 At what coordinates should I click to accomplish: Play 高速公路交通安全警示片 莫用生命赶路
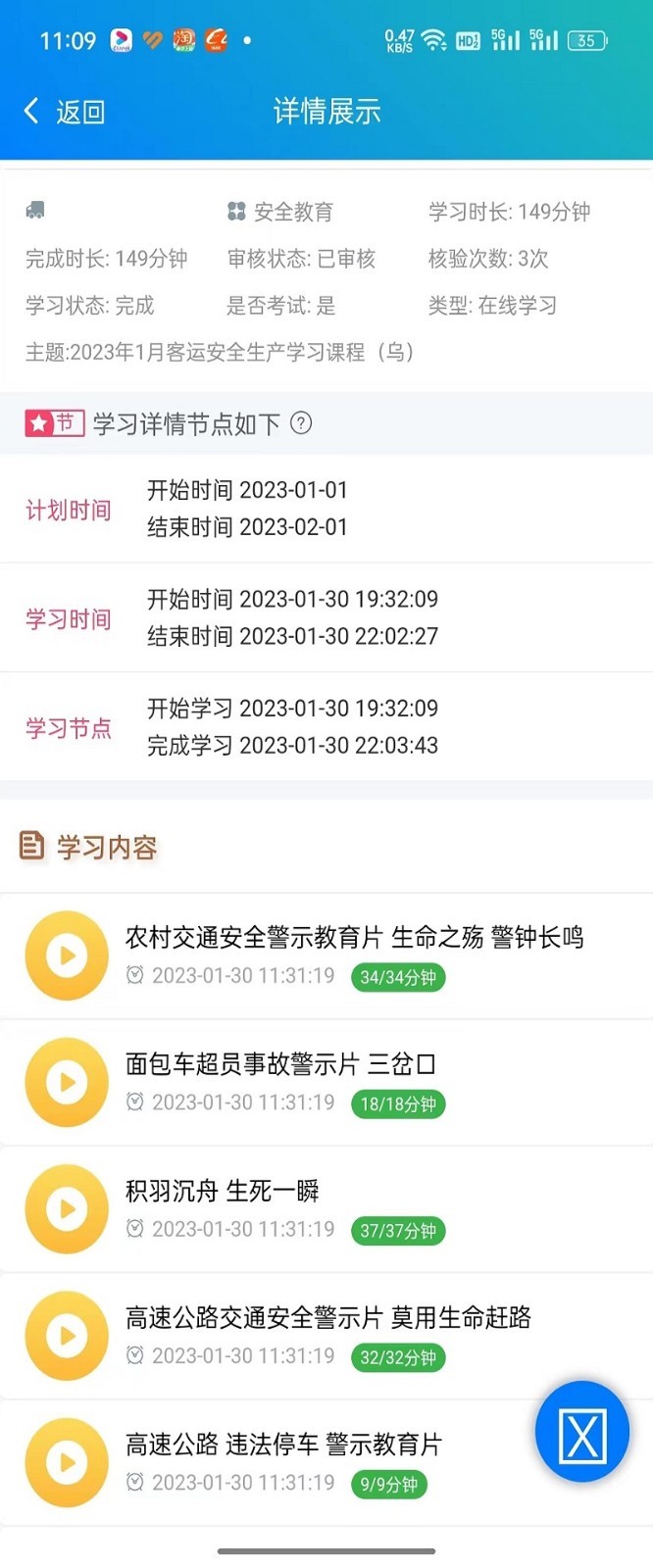(67, 1336)
